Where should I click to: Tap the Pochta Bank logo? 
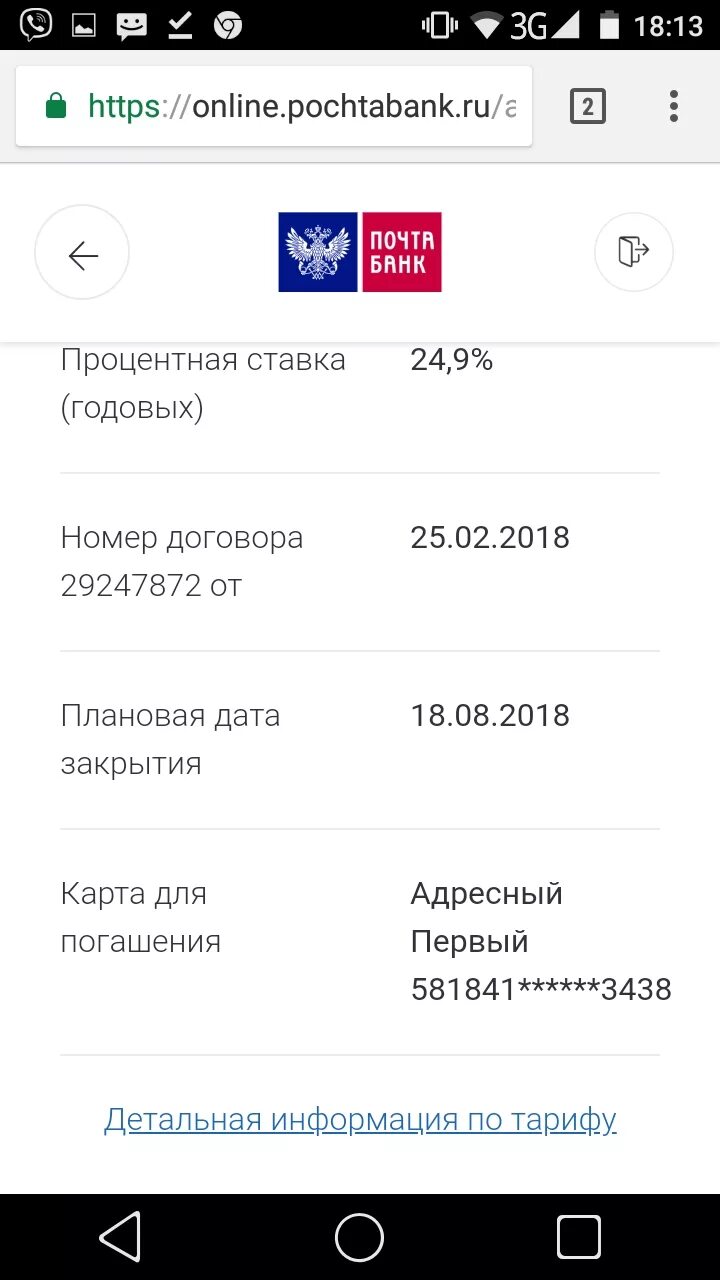pos(360,252)
